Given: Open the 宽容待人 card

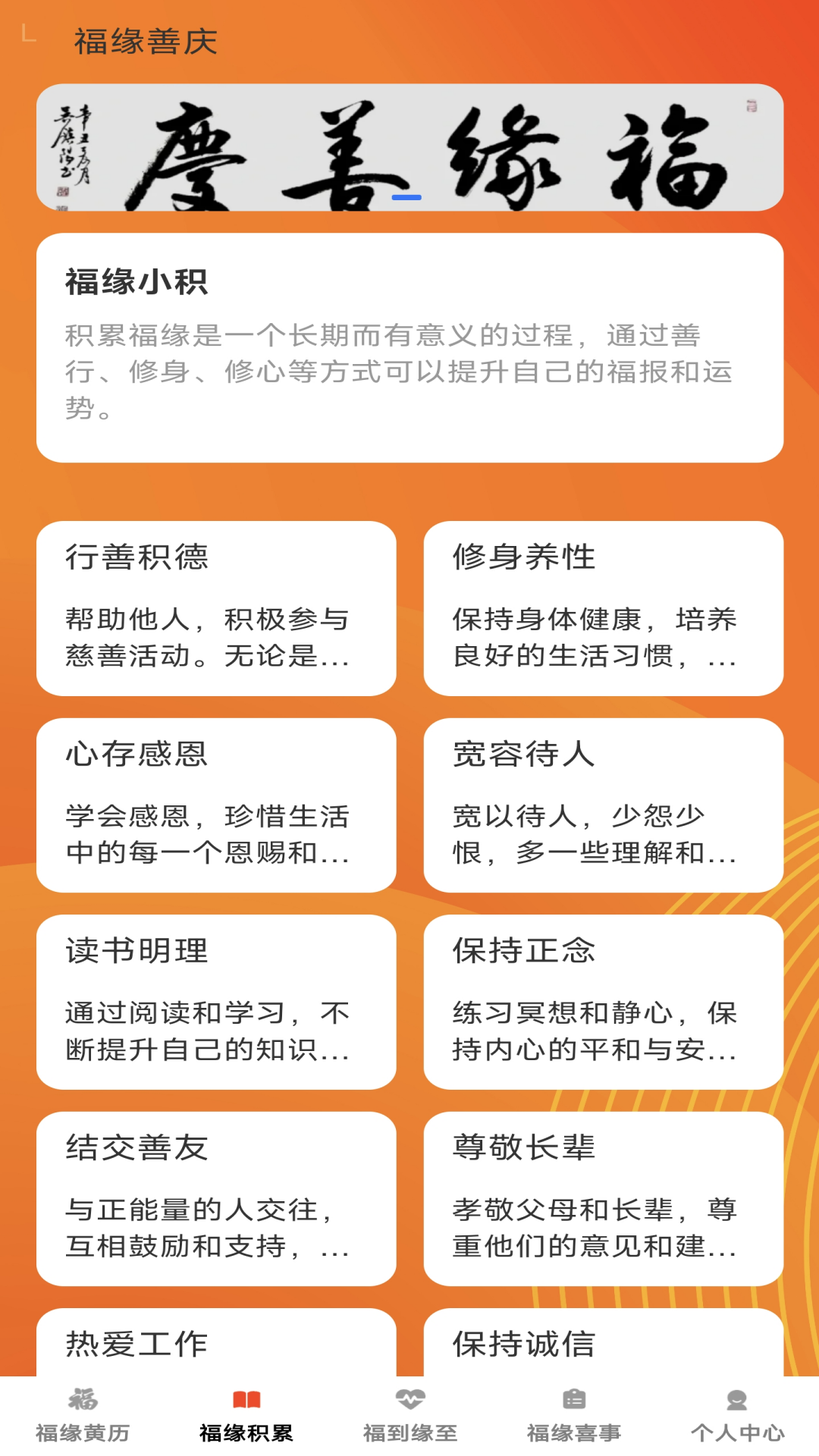Looking at the screenshot, I should pos(604,805).
